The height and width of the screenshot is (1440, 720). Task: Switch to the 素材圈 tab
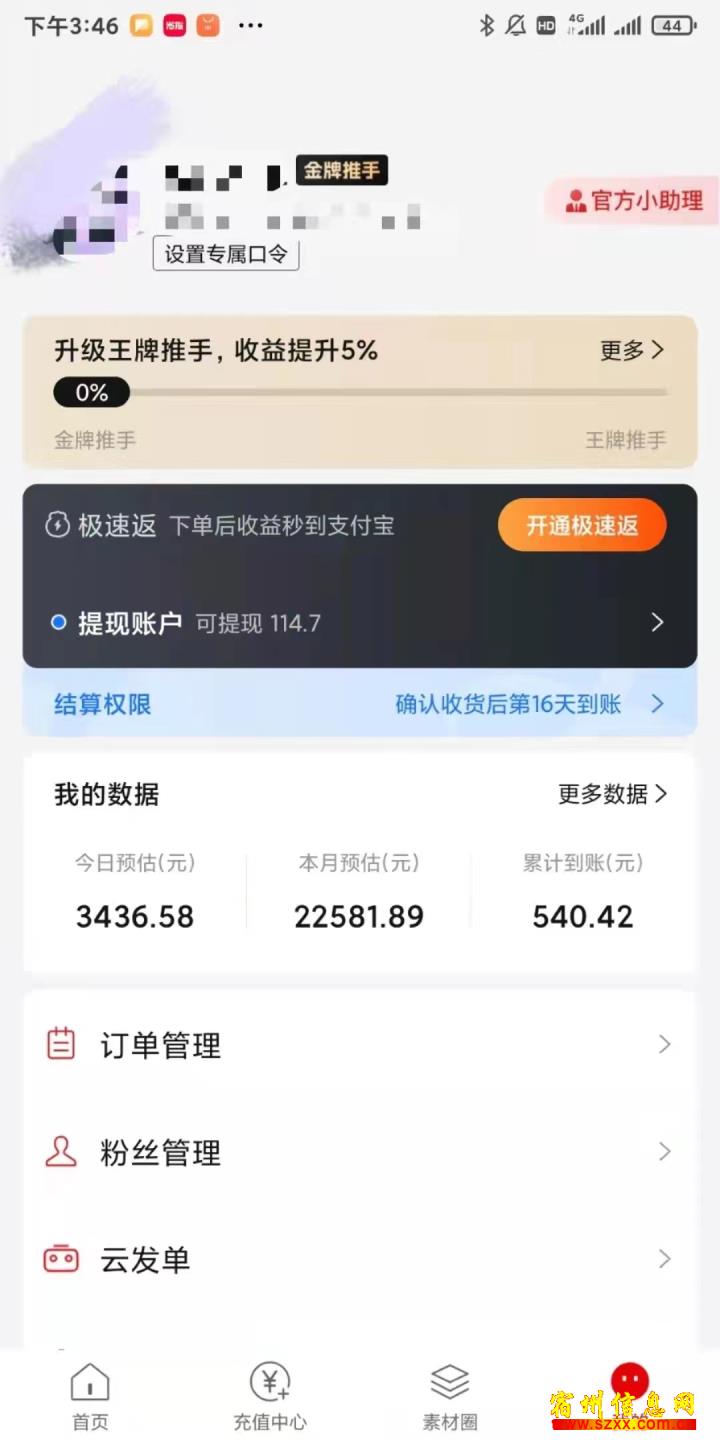click(x=450, y=1396)
